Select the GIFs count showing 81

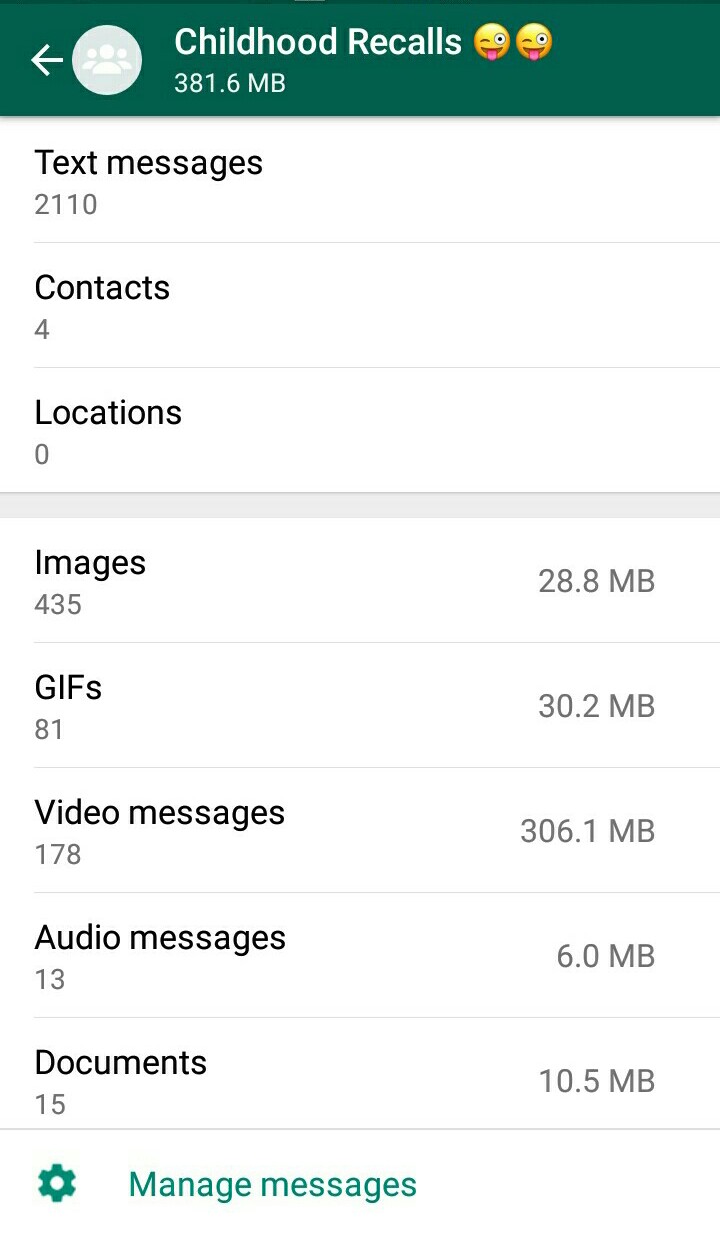tap(46, 729)
